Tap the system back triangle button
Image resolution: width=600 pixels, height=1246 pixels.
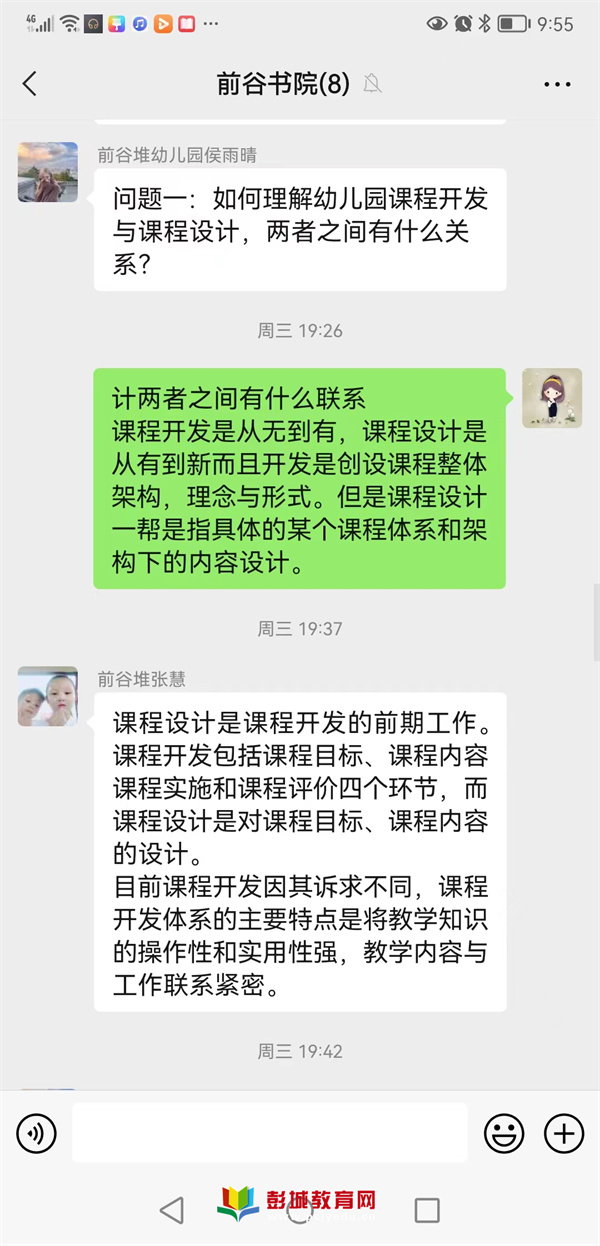pyautogui.click(x=172, y=1210)
